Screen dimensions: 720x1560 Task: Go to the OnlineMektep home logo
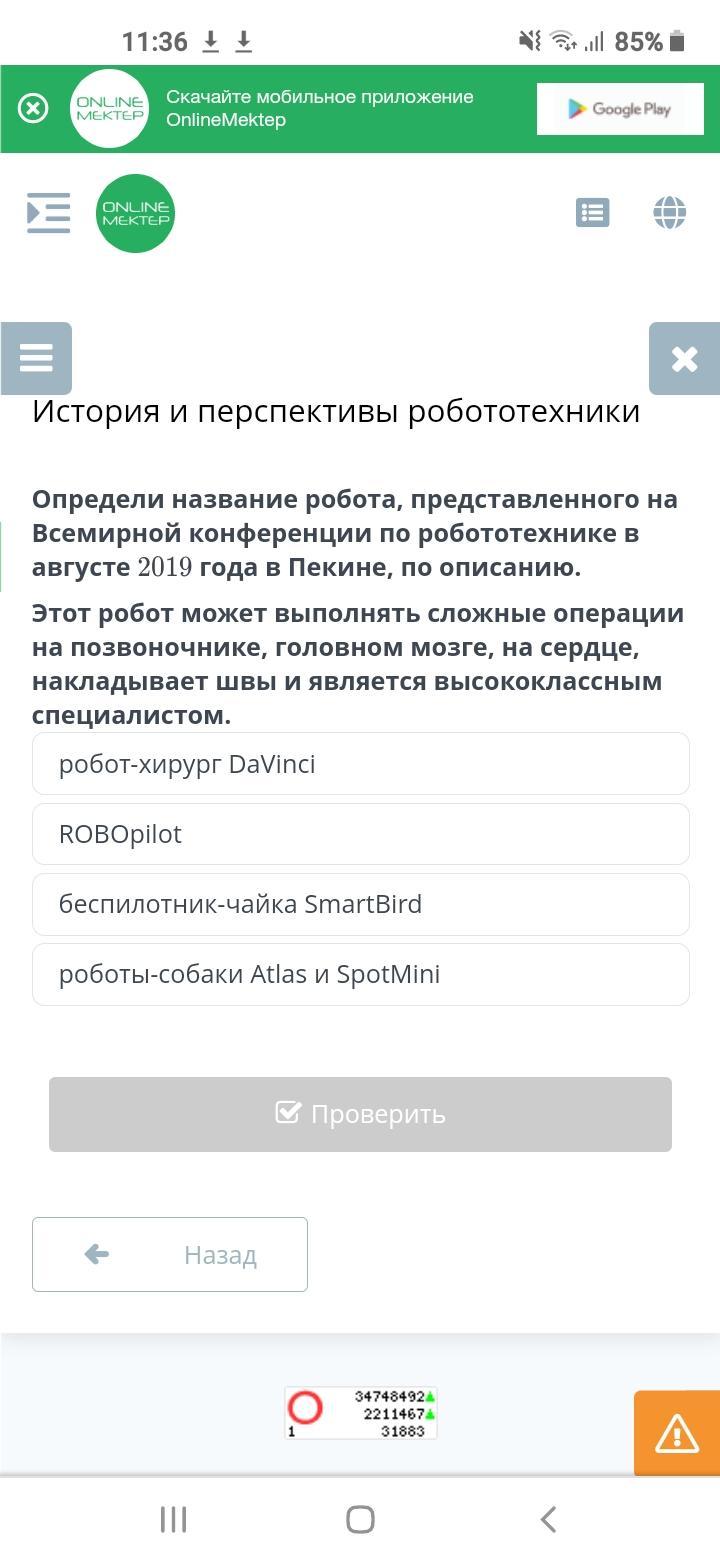coord(135,213)
